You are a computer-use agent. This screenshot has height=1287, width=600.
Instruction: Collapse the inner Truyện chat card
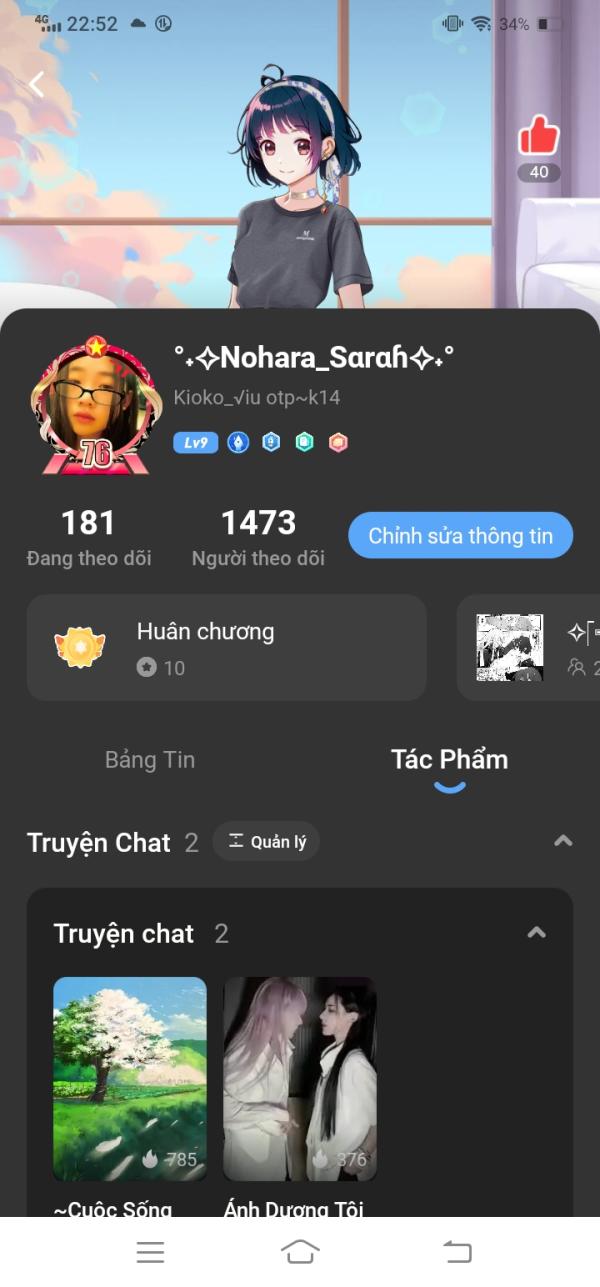(x=537, y=933)
